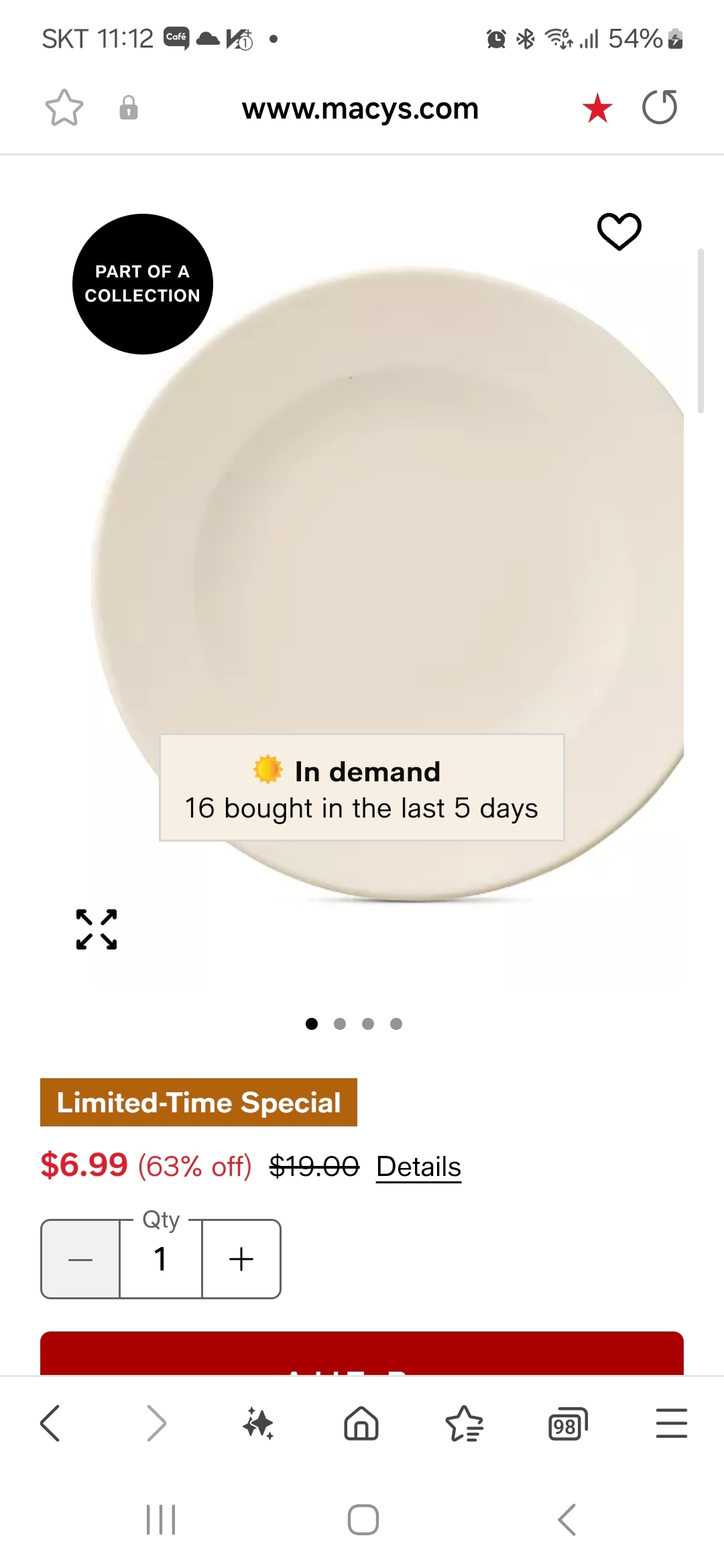
Task: Expand the product image to full screen
Action: pos(97,929)
